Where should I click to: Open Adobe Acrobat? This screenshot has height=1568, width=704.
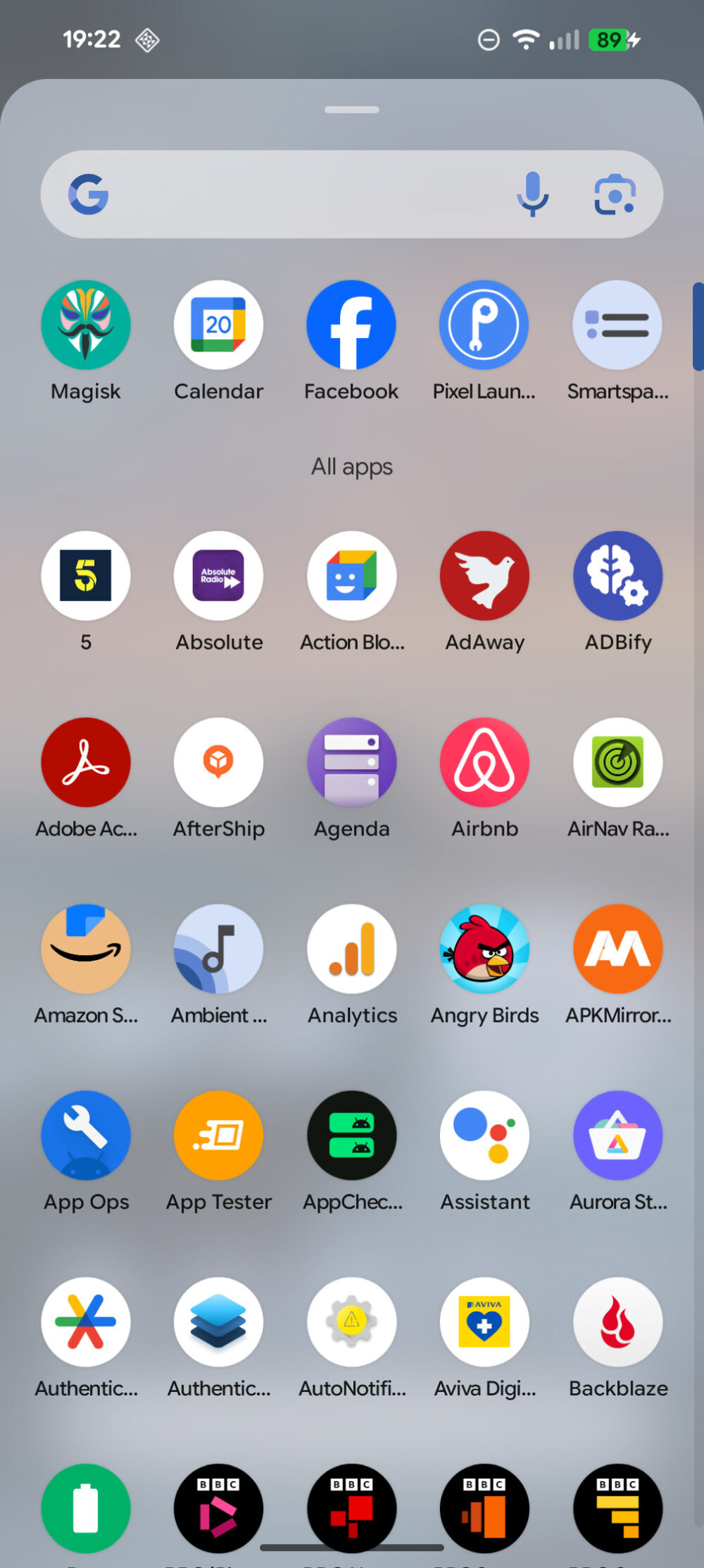pyautogui.click(x=86, y=762)
